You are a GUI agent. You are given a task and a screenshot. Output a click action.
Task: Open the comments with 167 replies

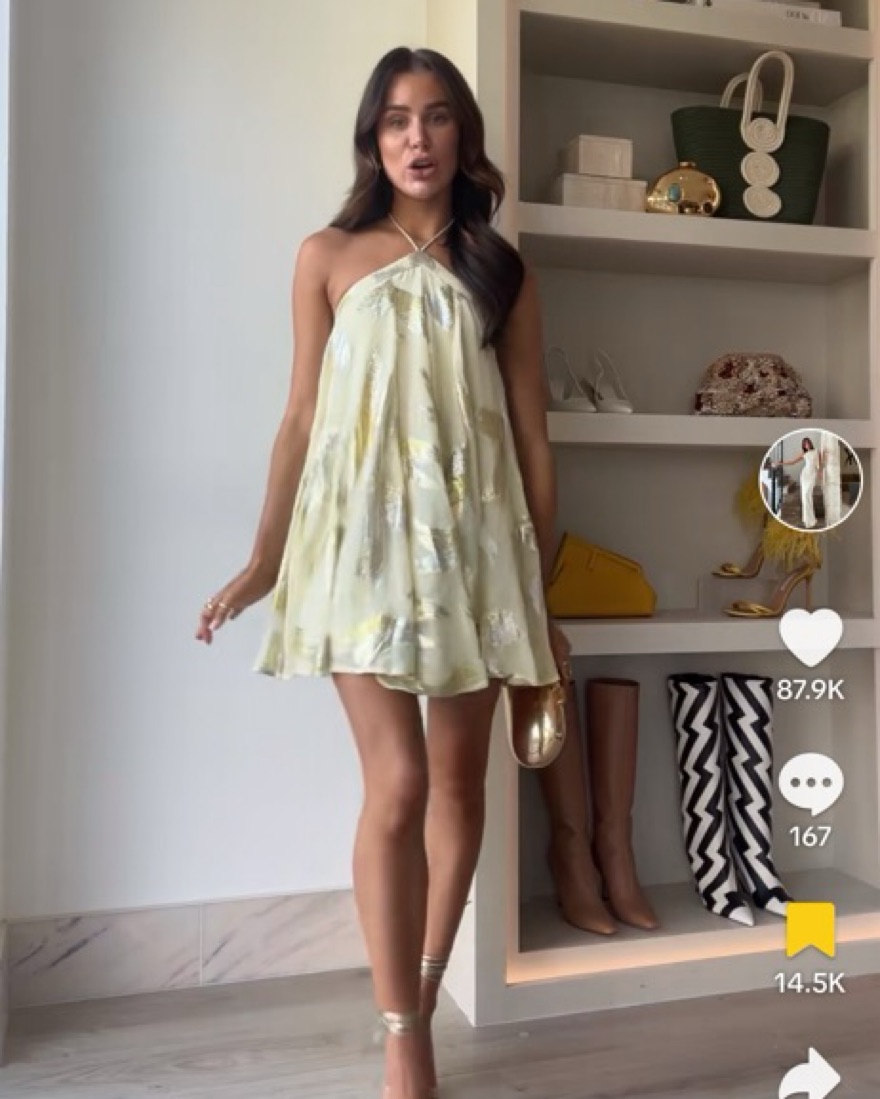click(810, 783)
